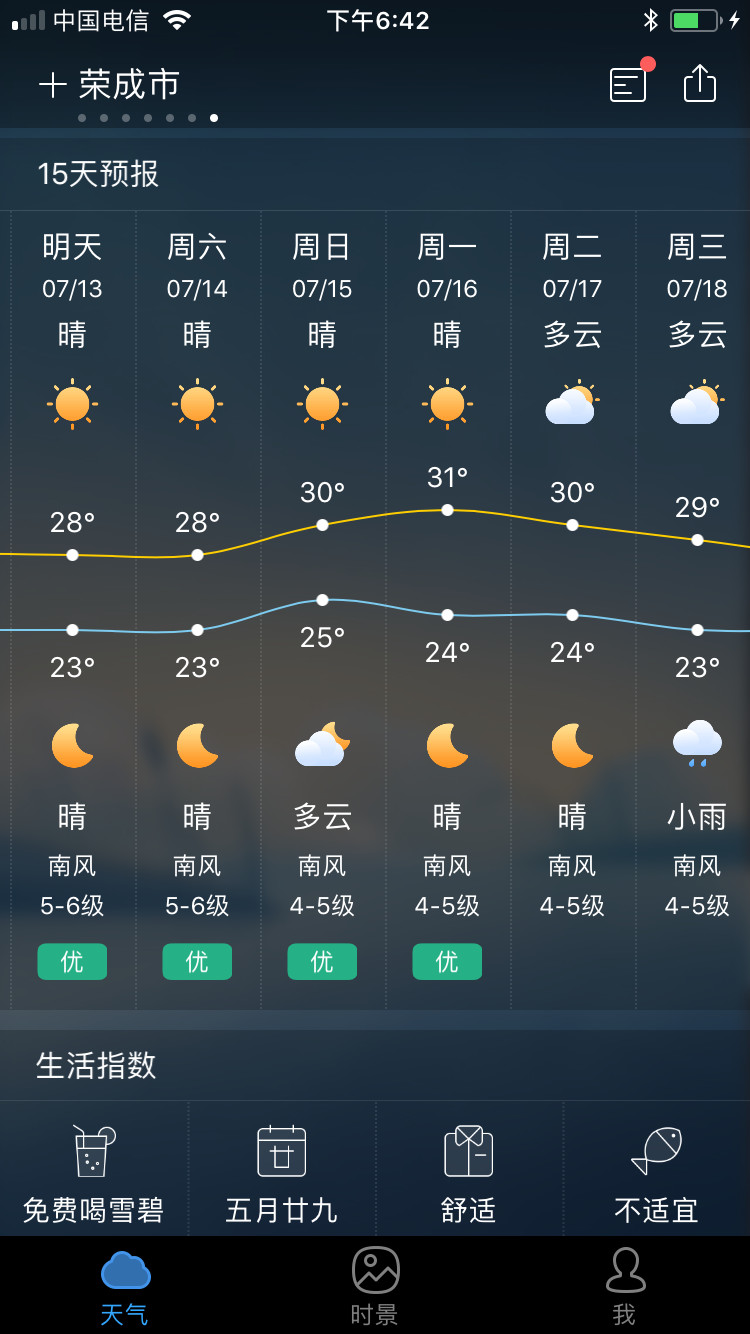Screen dimensions: 750x1334
Task: Open the news feed icon with red dot
Action: [x=630, y=82]
